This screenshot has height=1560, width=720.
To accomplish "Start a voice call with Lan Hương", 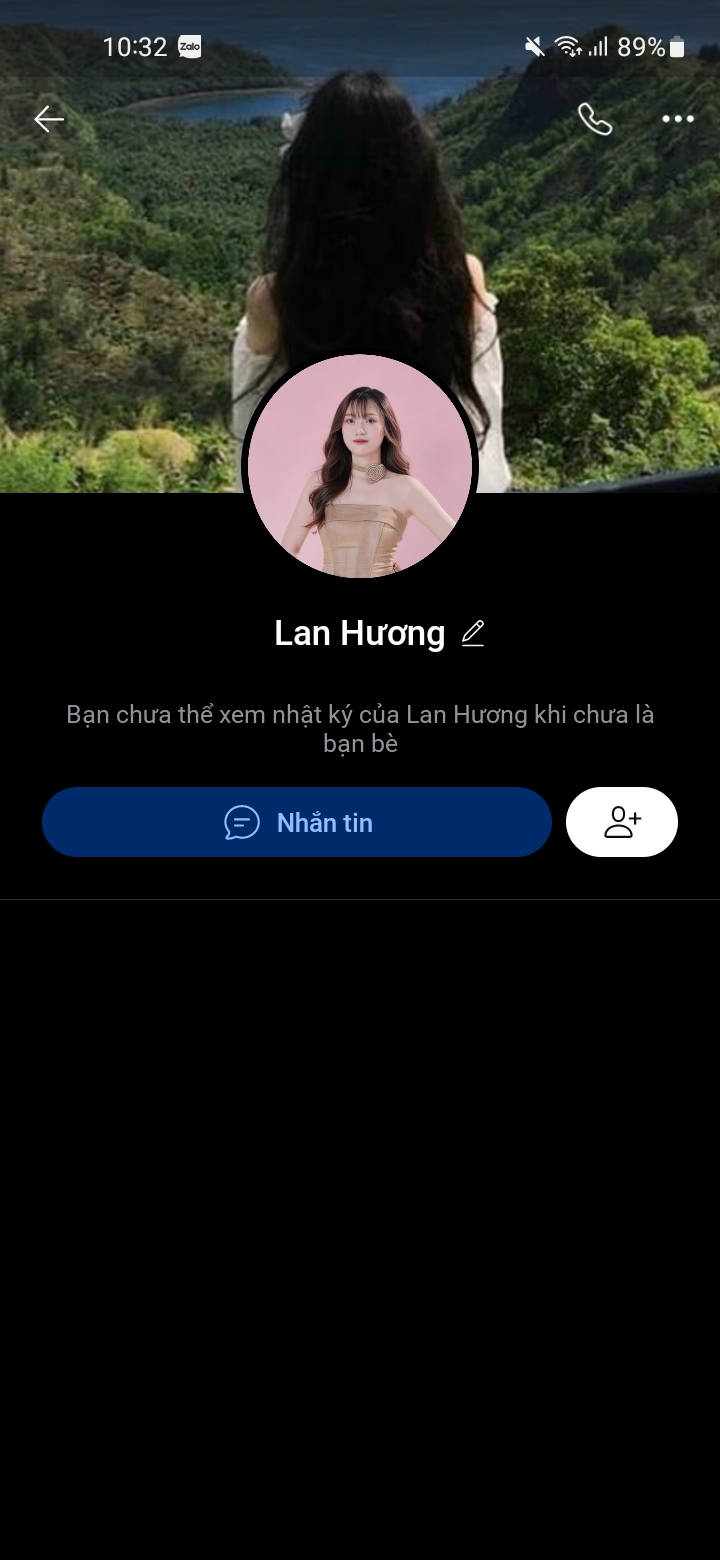I will 595,120.
